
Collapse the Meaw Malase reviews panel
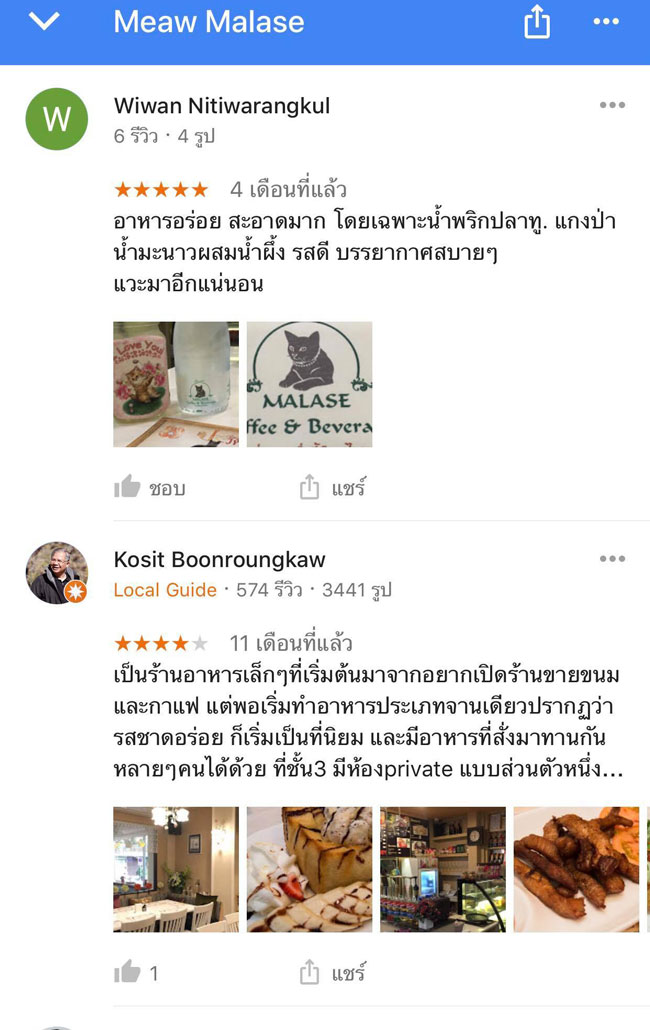point(45,21)
